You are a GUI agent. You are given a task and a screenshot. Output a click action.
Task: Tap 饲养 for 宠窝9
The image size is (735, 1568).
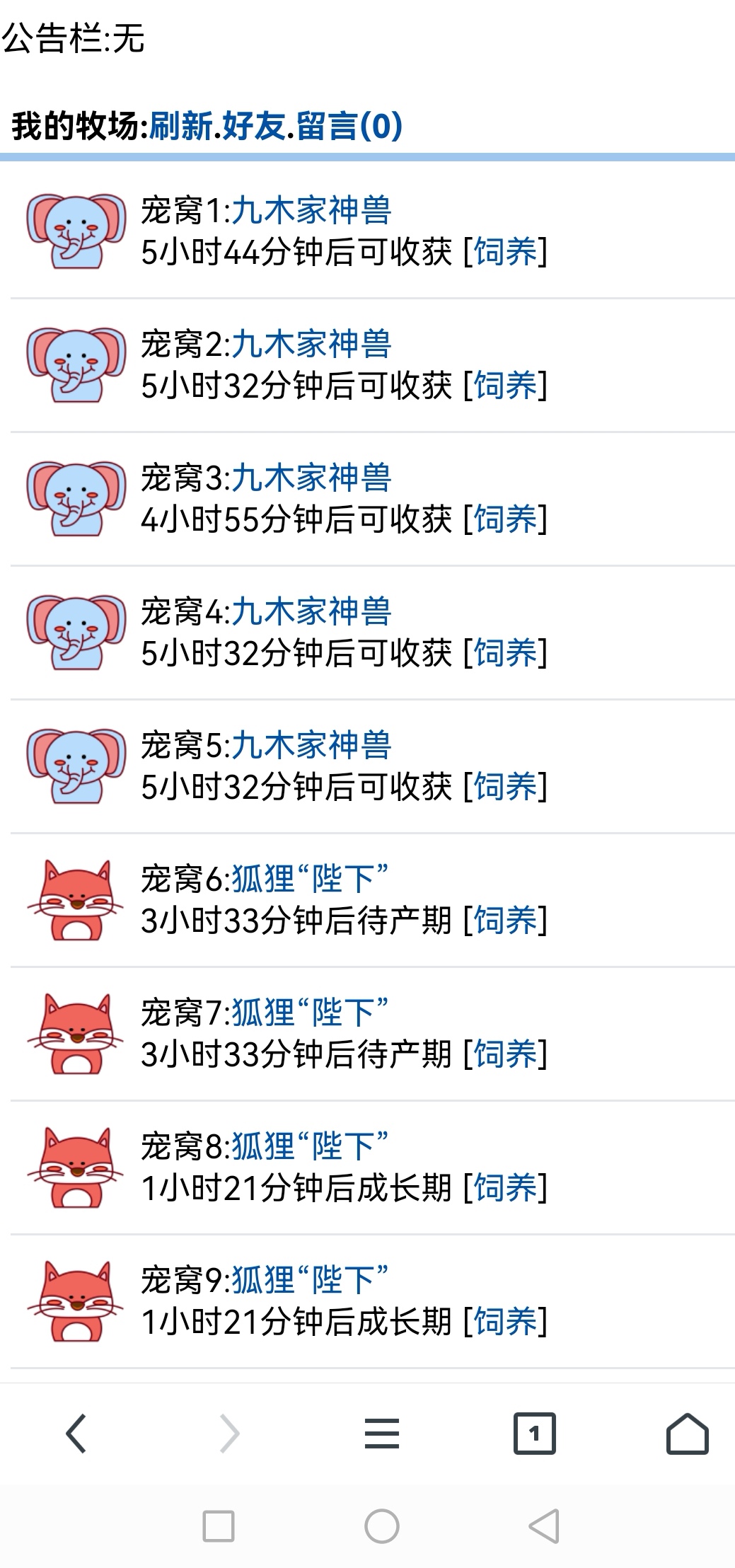click(x=505, y=1322)
